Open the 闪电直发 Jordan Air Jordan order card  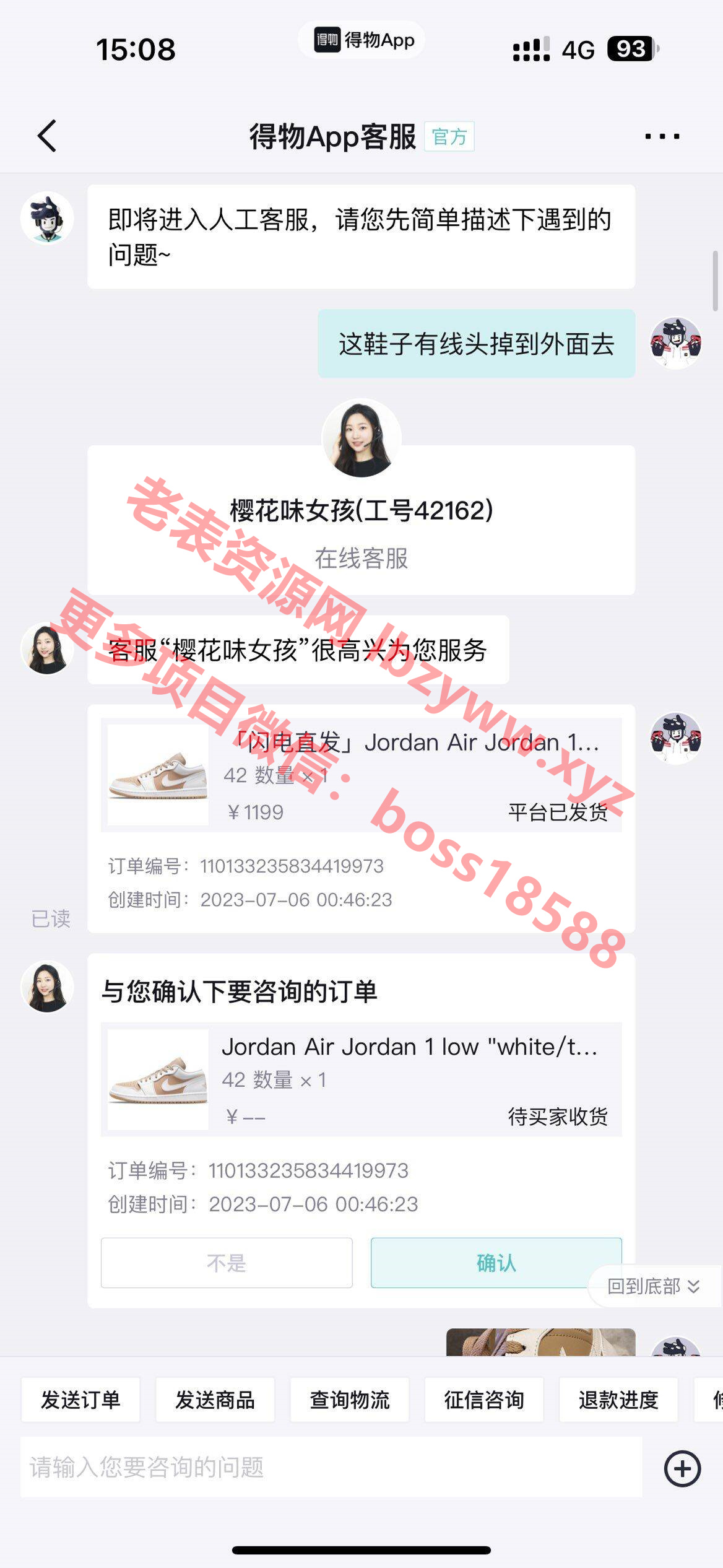pyautogui.click(x=361, y=775)
